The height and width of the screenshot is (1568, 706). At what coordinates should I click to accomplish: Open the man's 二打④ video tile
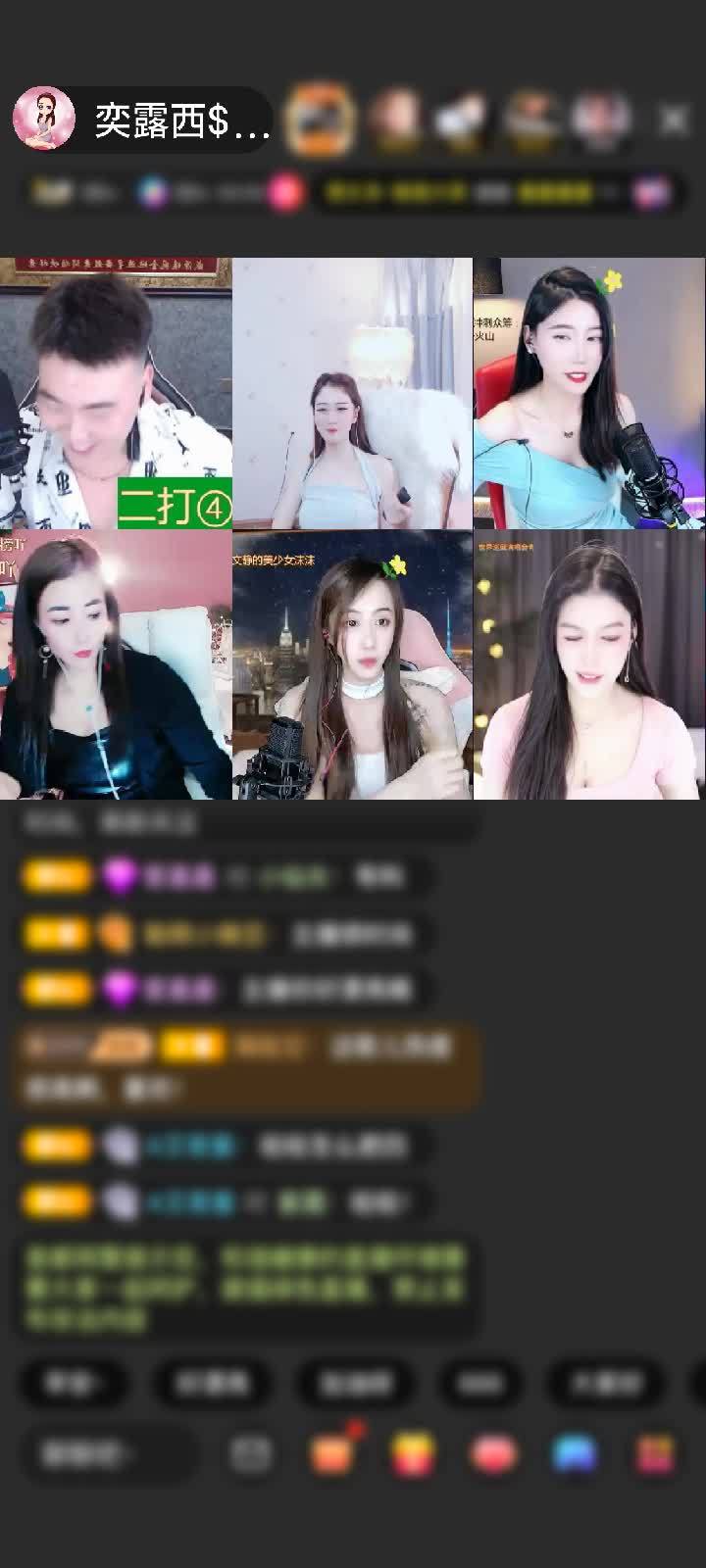[x=116, y=392]
